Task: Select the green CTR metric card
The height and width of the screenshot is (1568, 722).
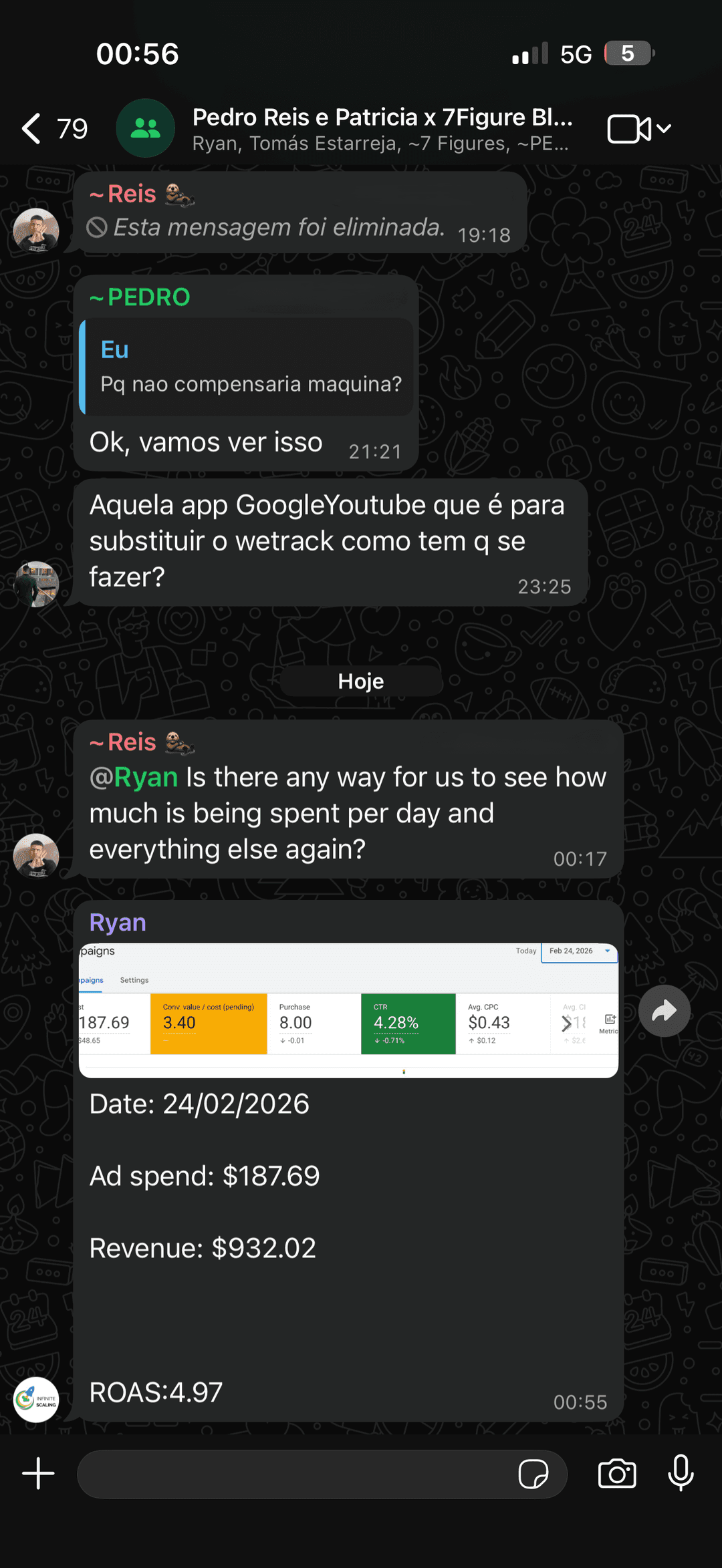Action: [408, 1024]
